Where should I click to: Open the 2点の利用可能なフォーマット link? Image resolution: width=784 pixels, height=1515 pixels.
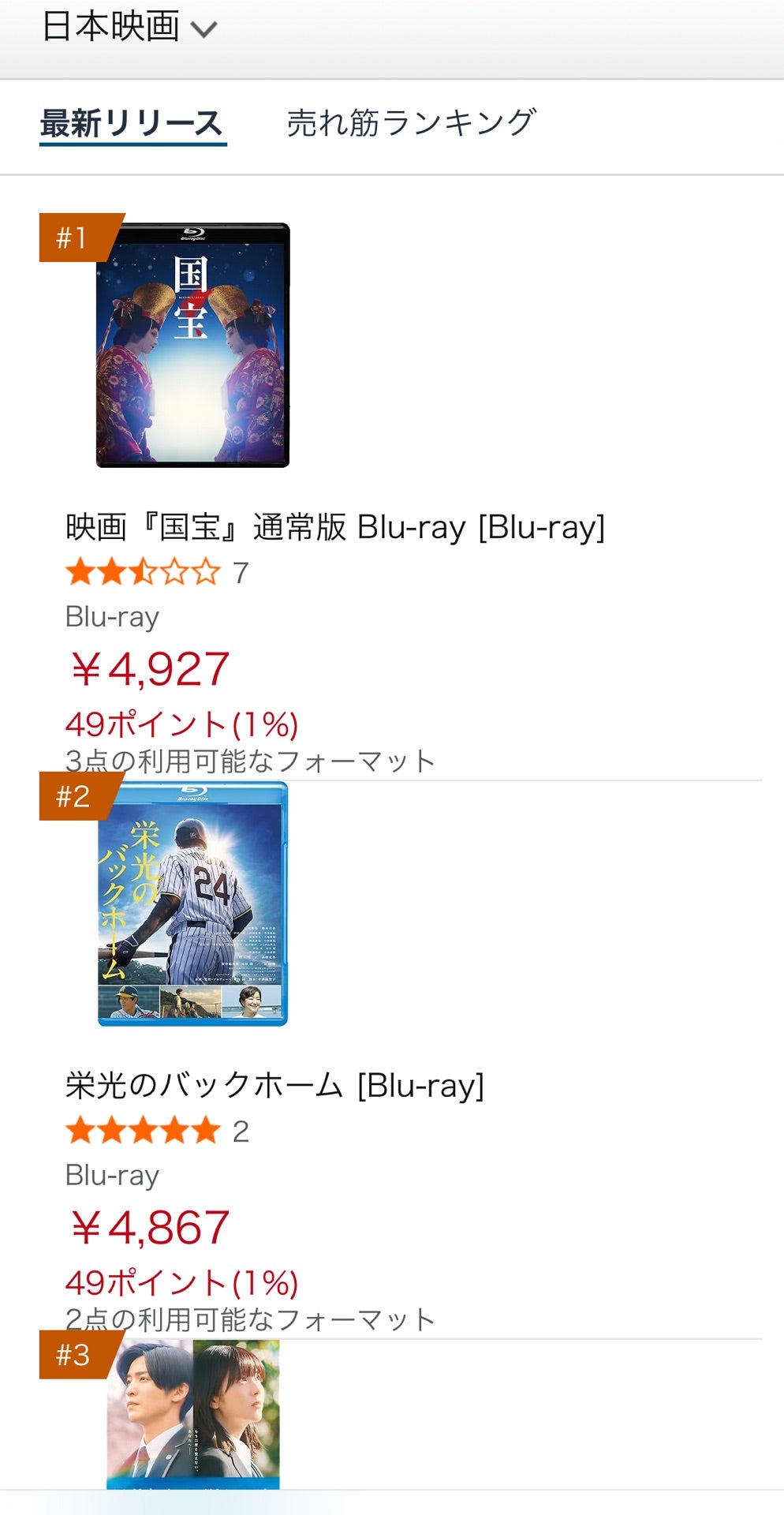(x=250, y=1319)
